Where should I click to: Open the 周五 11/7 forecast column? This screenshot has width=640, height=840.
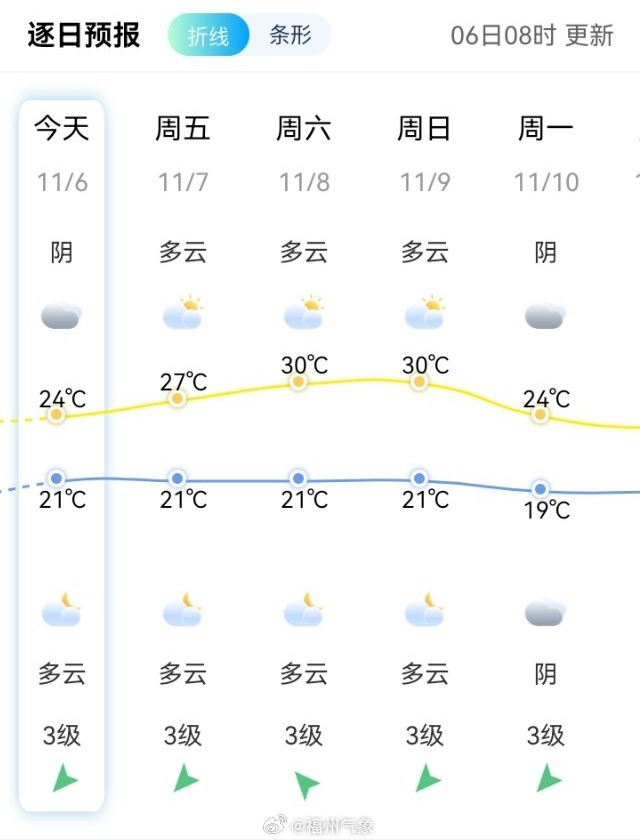point(183,150)
